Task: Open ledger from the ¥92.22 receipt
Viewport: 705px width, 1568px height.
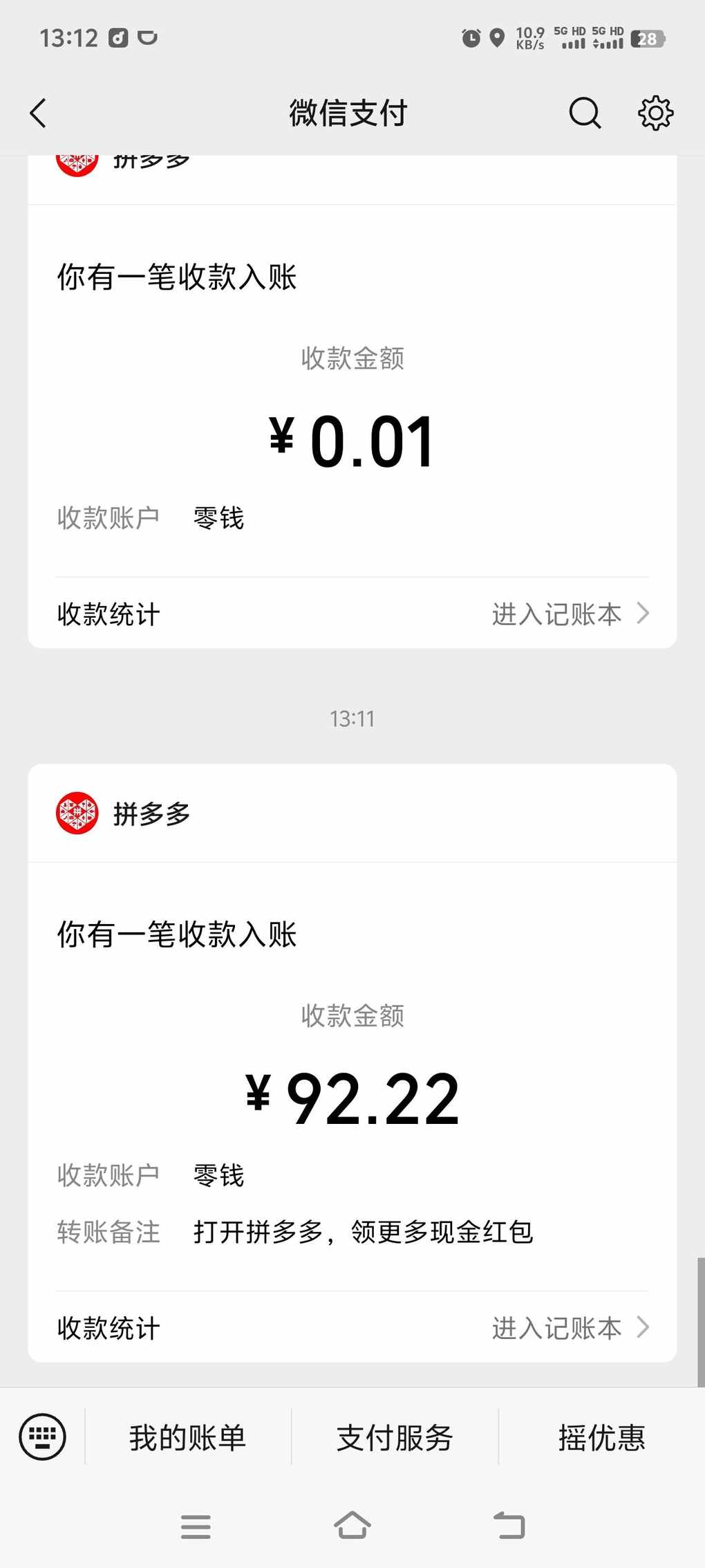Action: click(x=570, y=1328)
